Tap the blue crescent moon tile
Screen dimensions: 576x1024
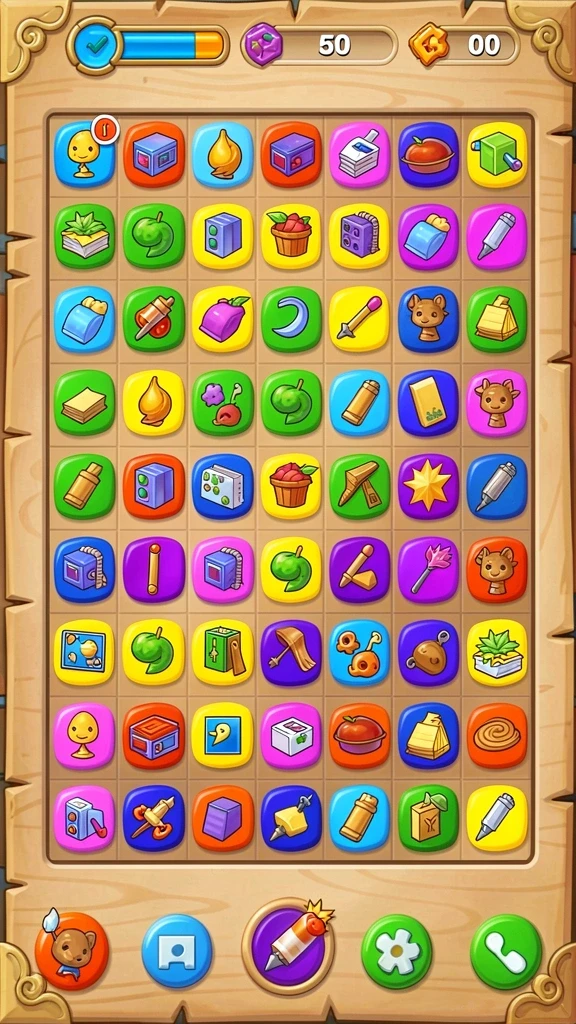[x=291, y=318]
